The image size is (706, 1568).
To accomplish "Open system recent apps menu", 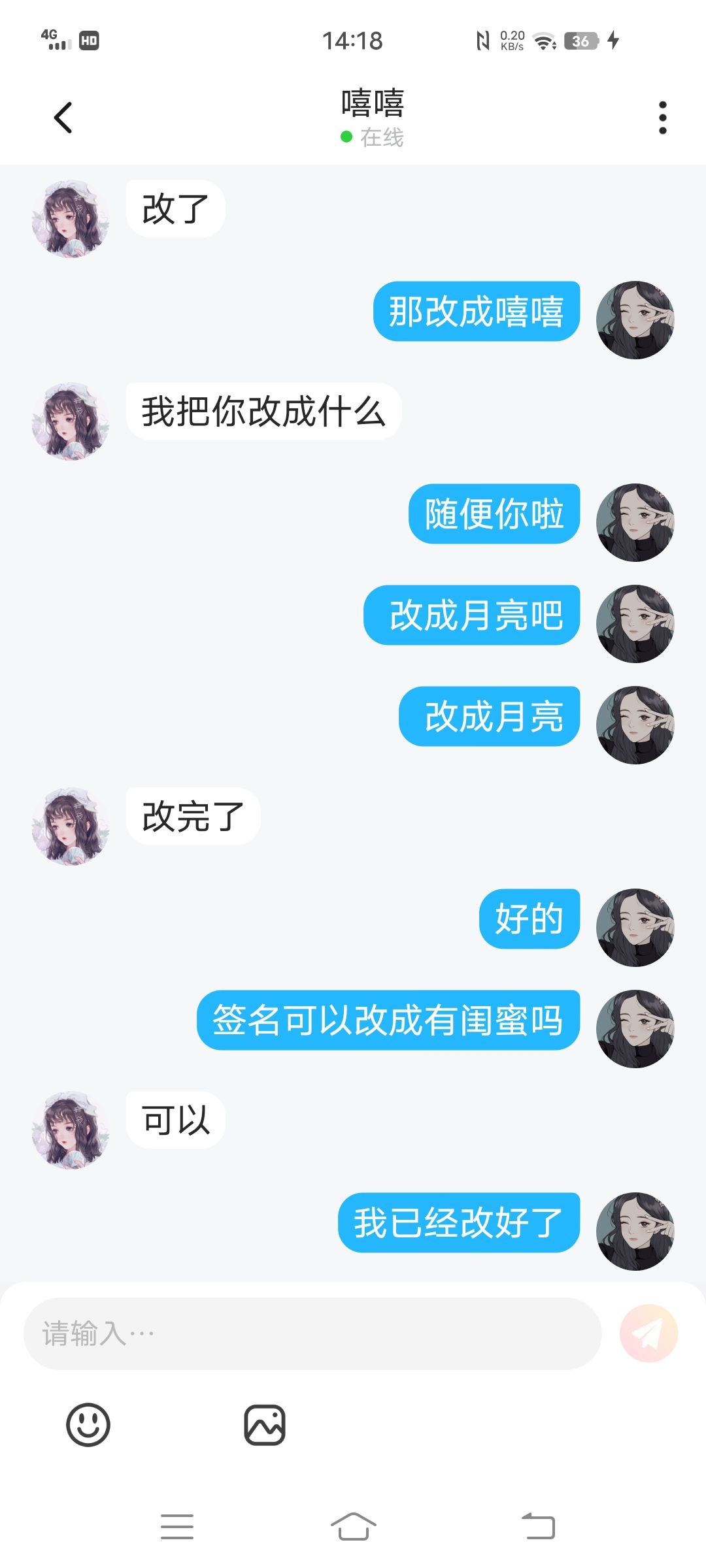I will (x=177, y=1526).
